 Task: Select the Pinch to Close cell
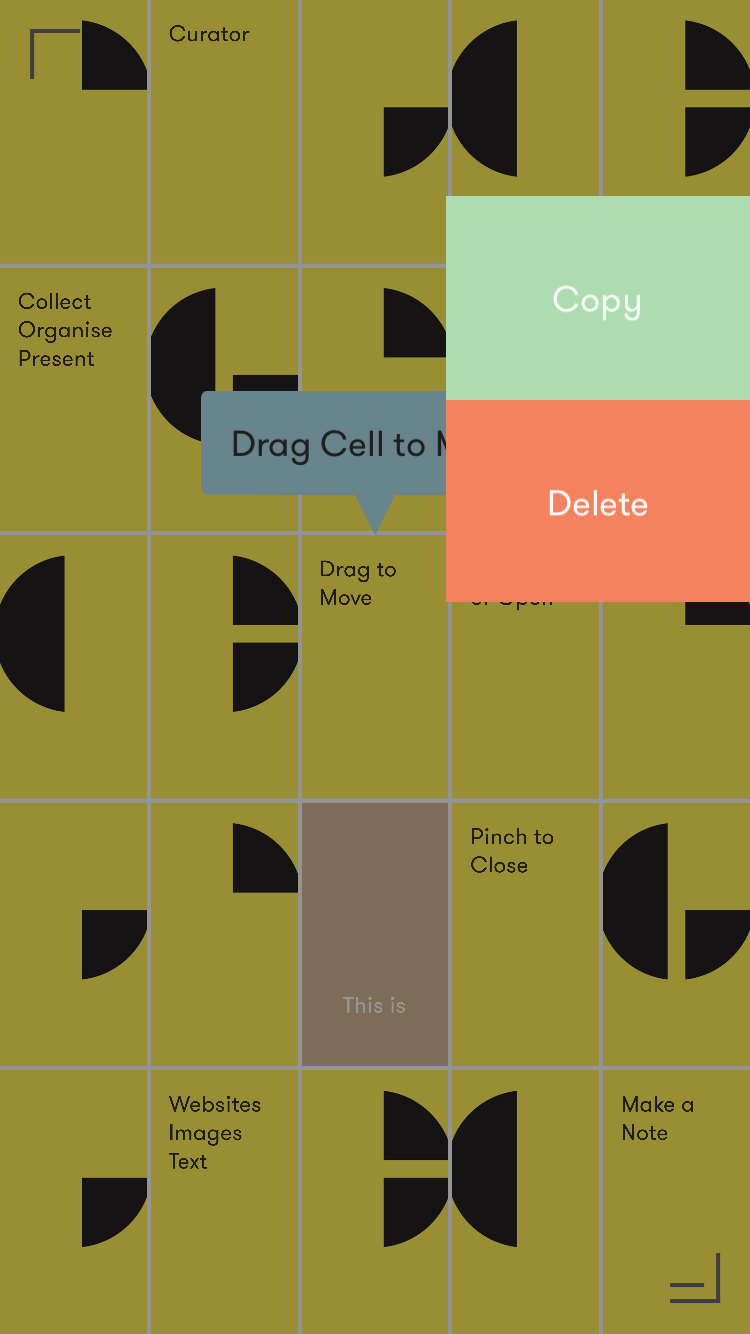click(524, 932)
